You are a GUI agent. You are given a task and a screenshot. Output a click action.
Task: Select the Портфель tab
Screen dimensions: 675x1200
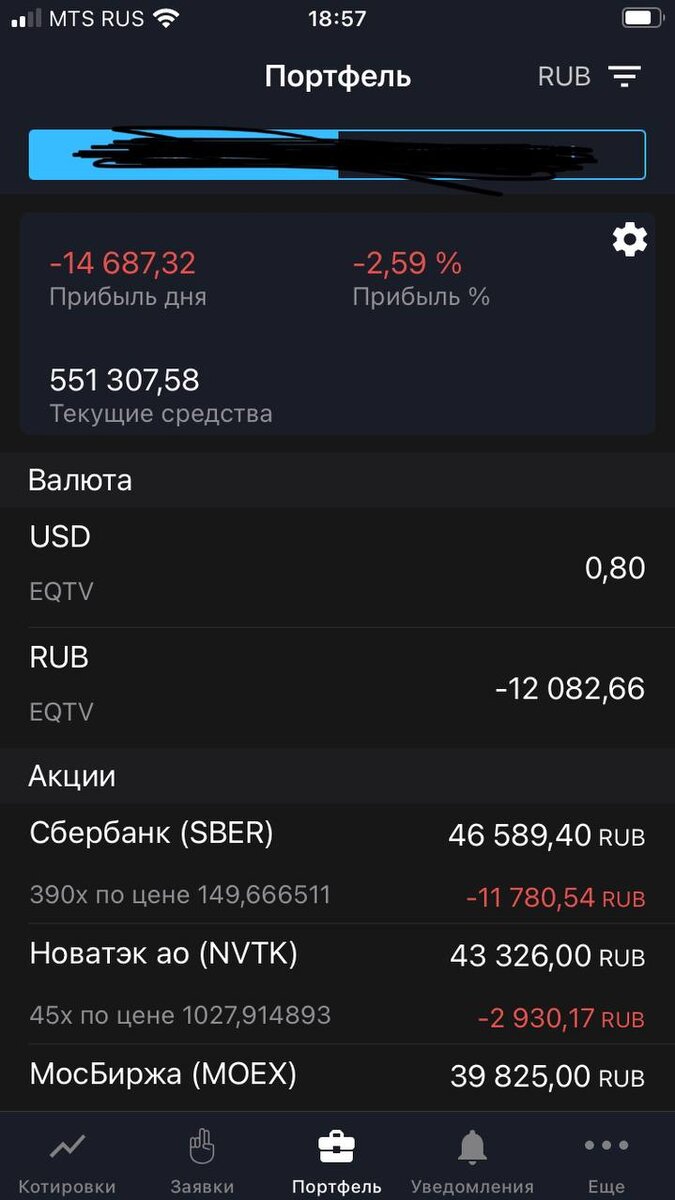(x=336, y=1162)
